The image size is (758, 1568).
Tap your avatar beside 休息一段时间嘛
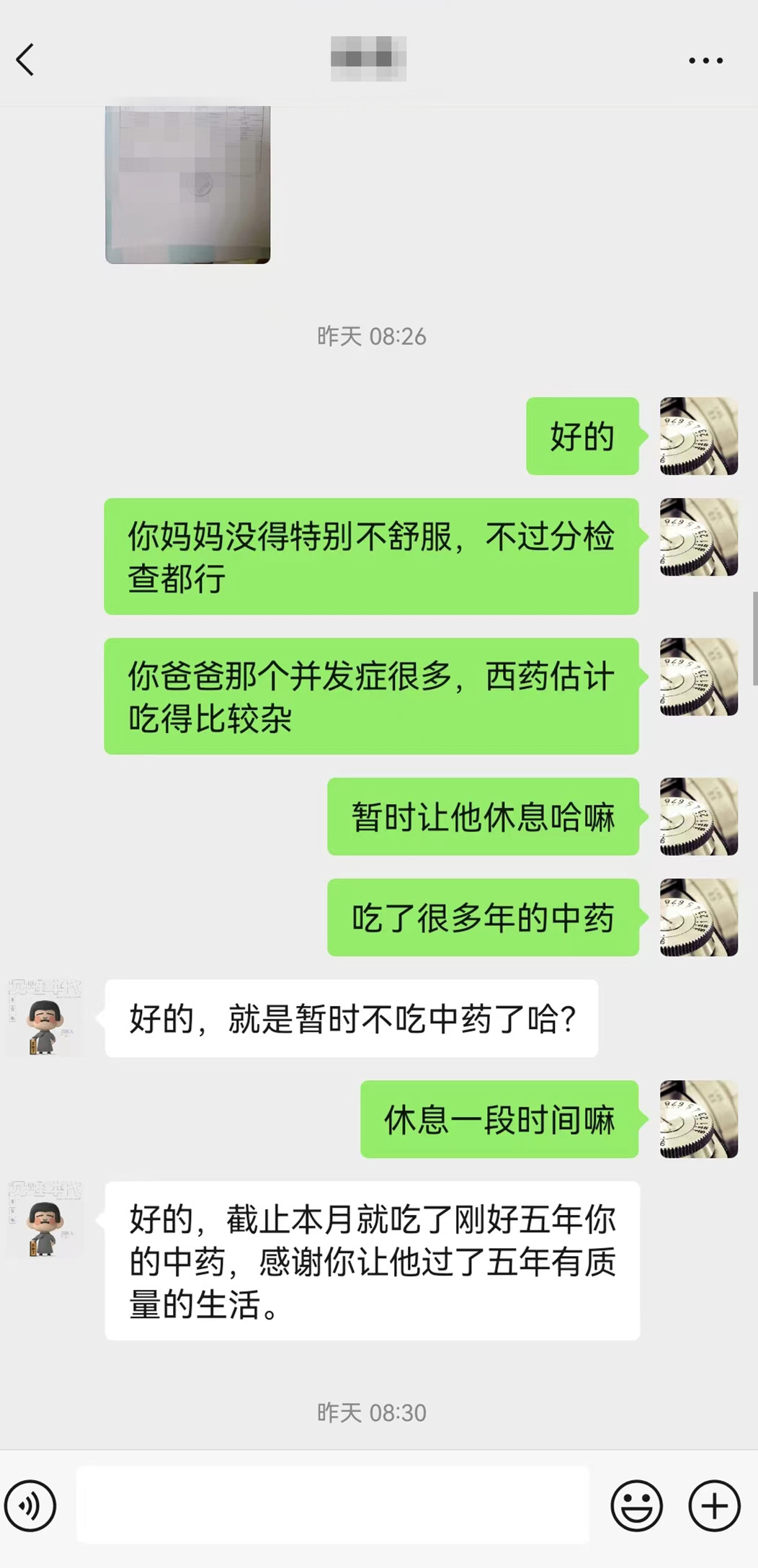click(698, 1119)
